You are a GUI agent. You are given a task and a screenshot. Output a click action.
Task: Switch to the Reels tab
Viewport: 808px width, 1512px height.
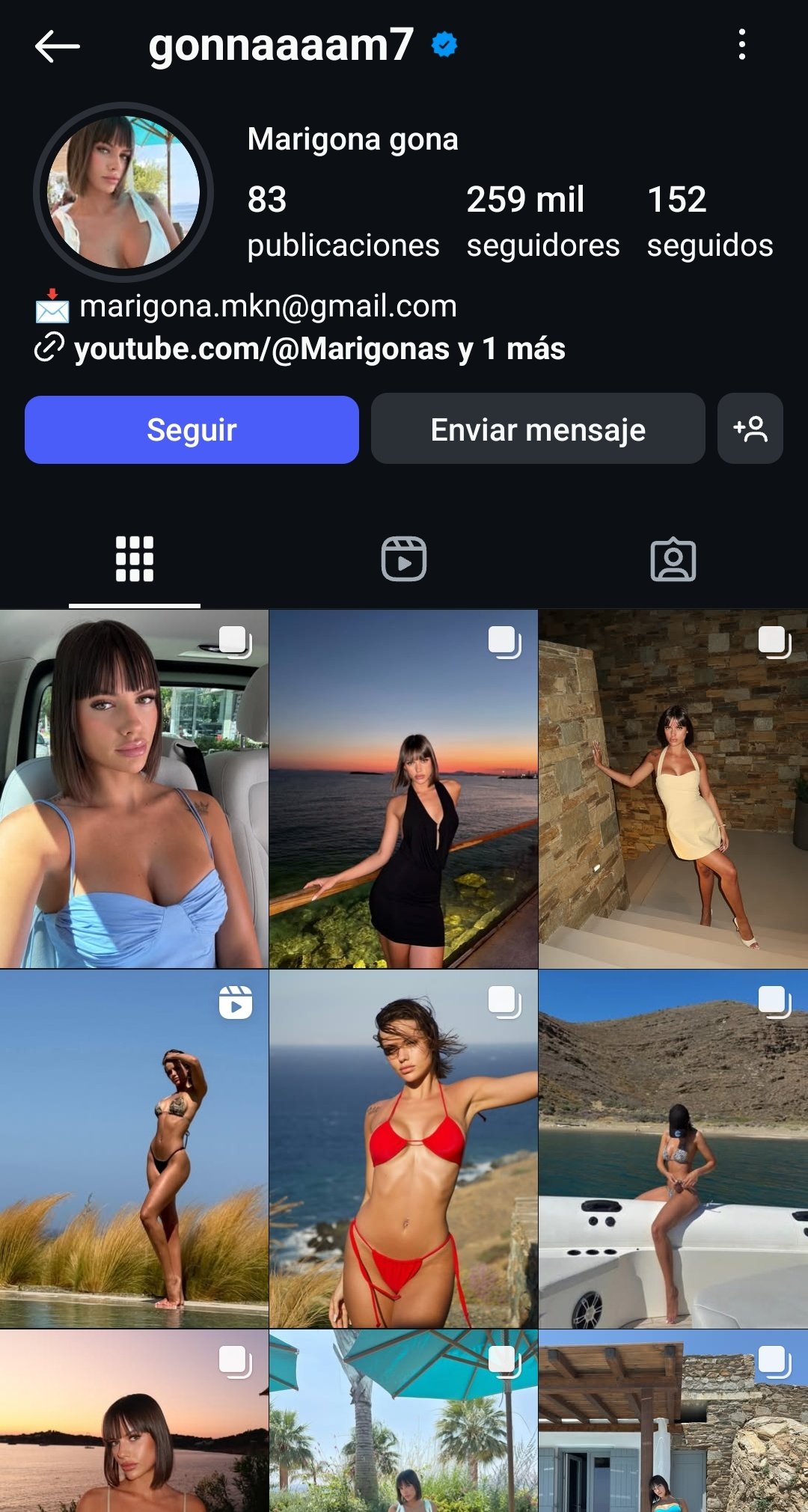tap(404, 559)
